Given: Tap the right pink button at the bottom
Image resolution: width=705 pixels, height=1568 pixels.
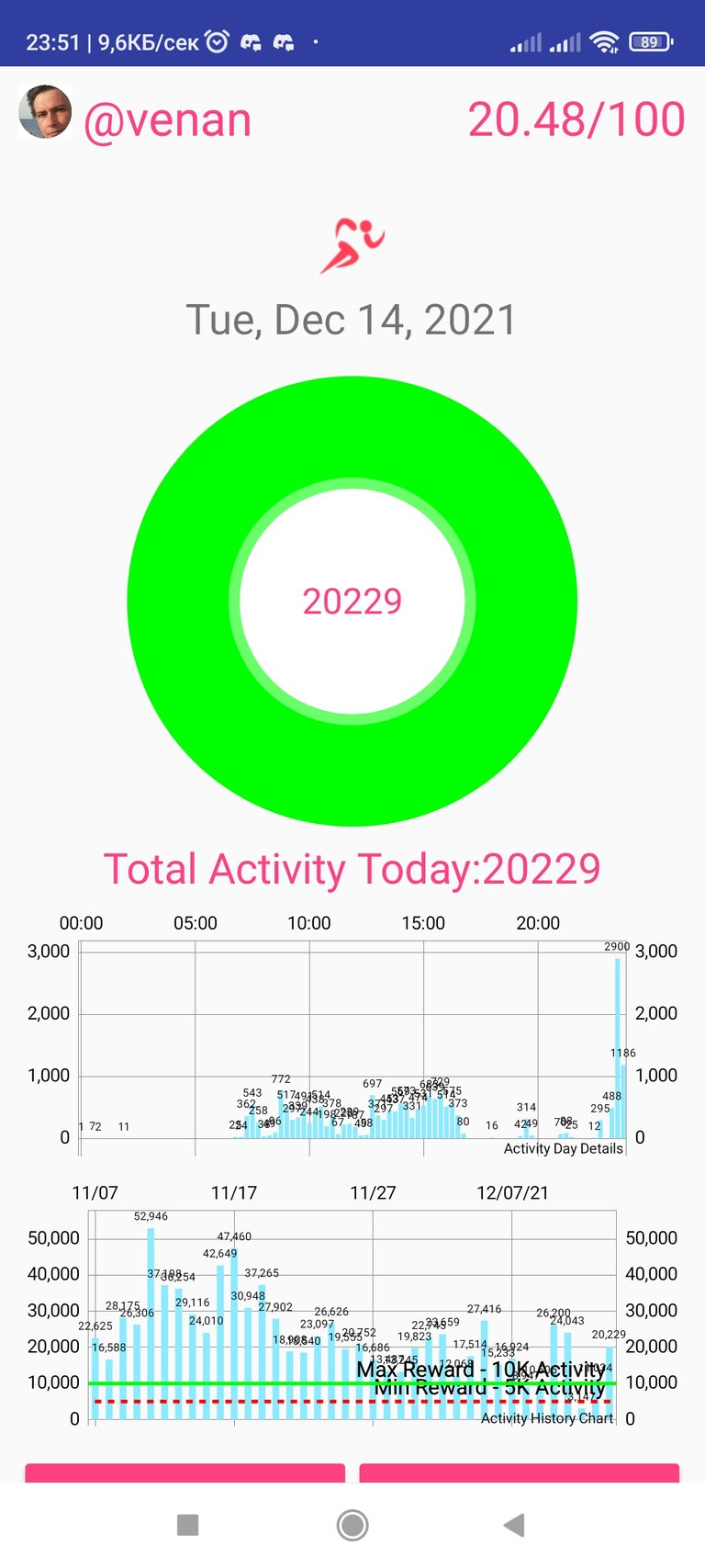Looking at the screenshot, I should [x=519, y=1472].
